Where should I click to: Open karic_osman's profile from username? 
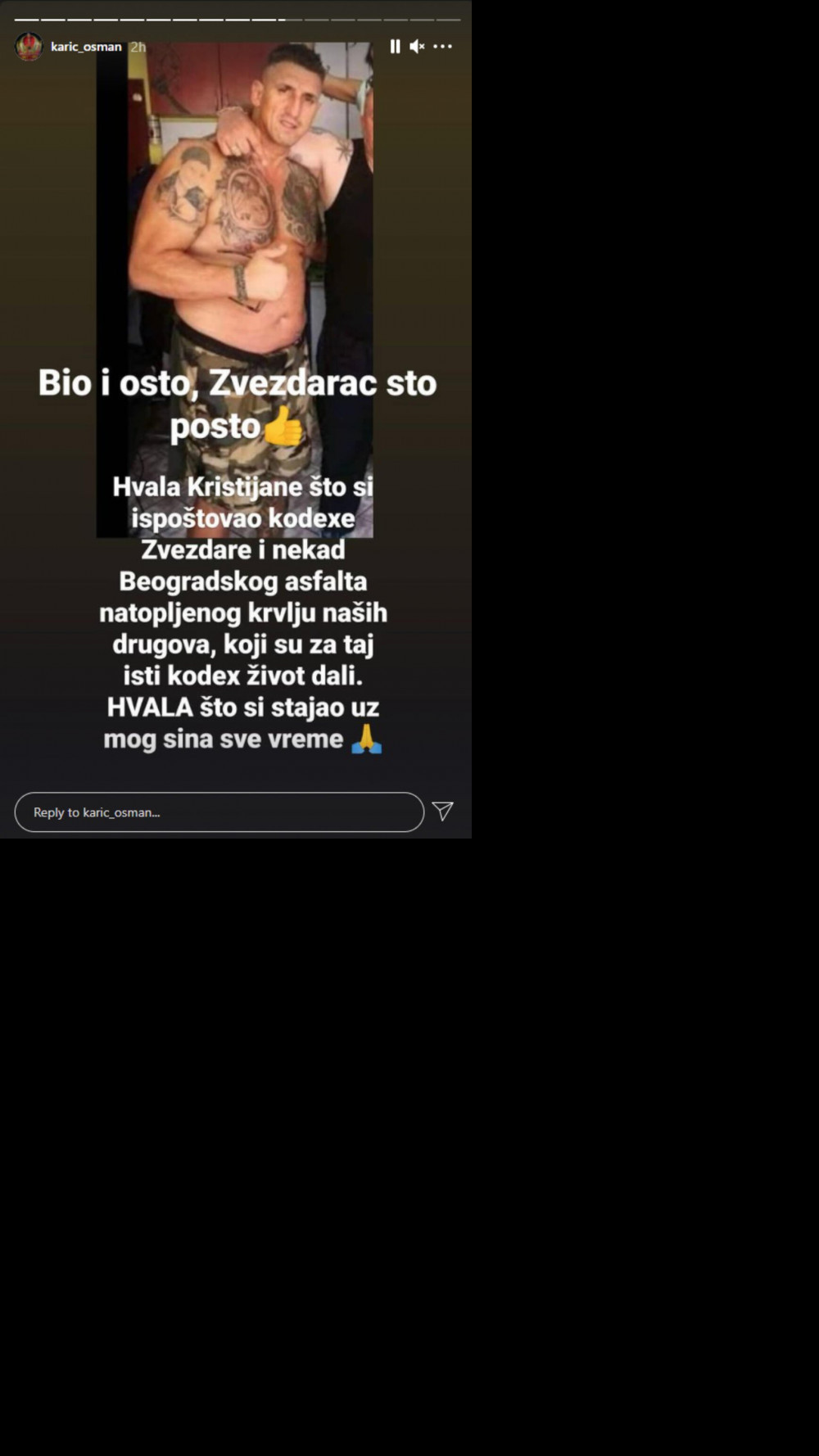tap(86, 47)
